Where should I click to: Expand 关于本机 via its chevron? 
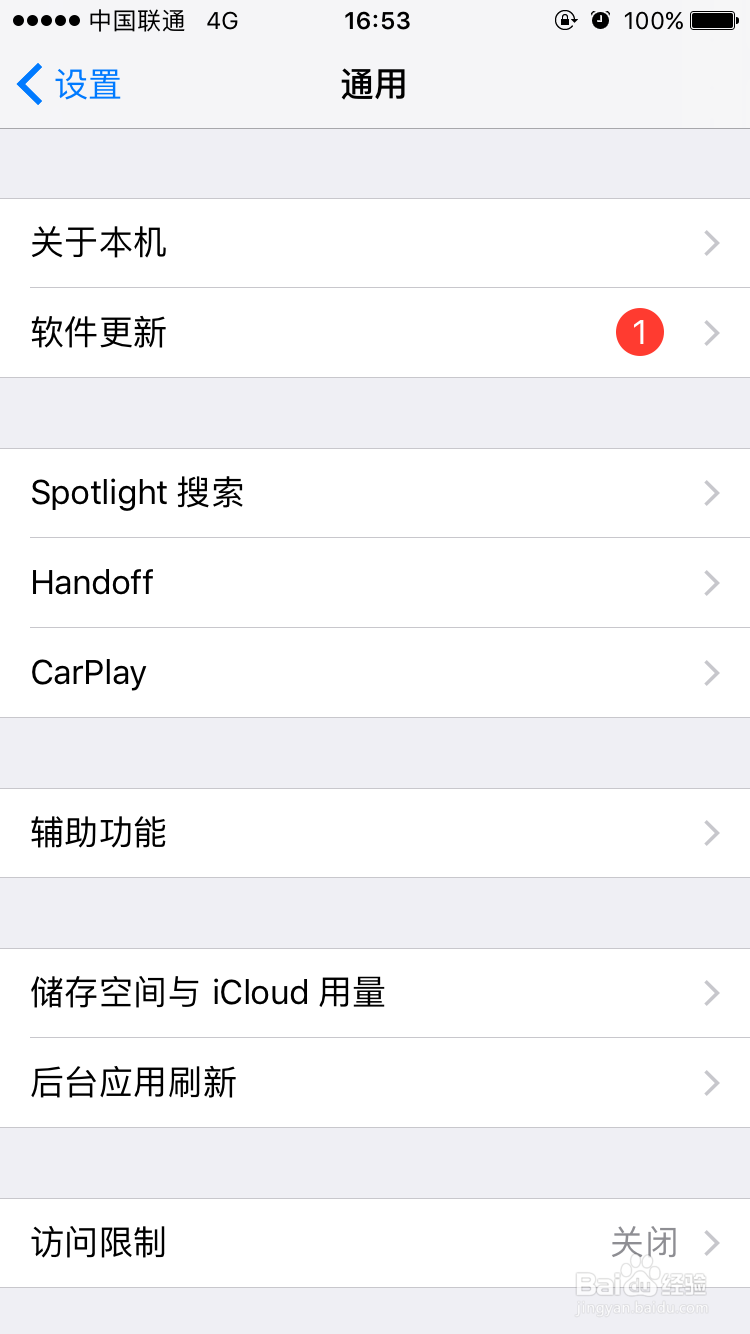pyautogui.click(x=711, y=243)
